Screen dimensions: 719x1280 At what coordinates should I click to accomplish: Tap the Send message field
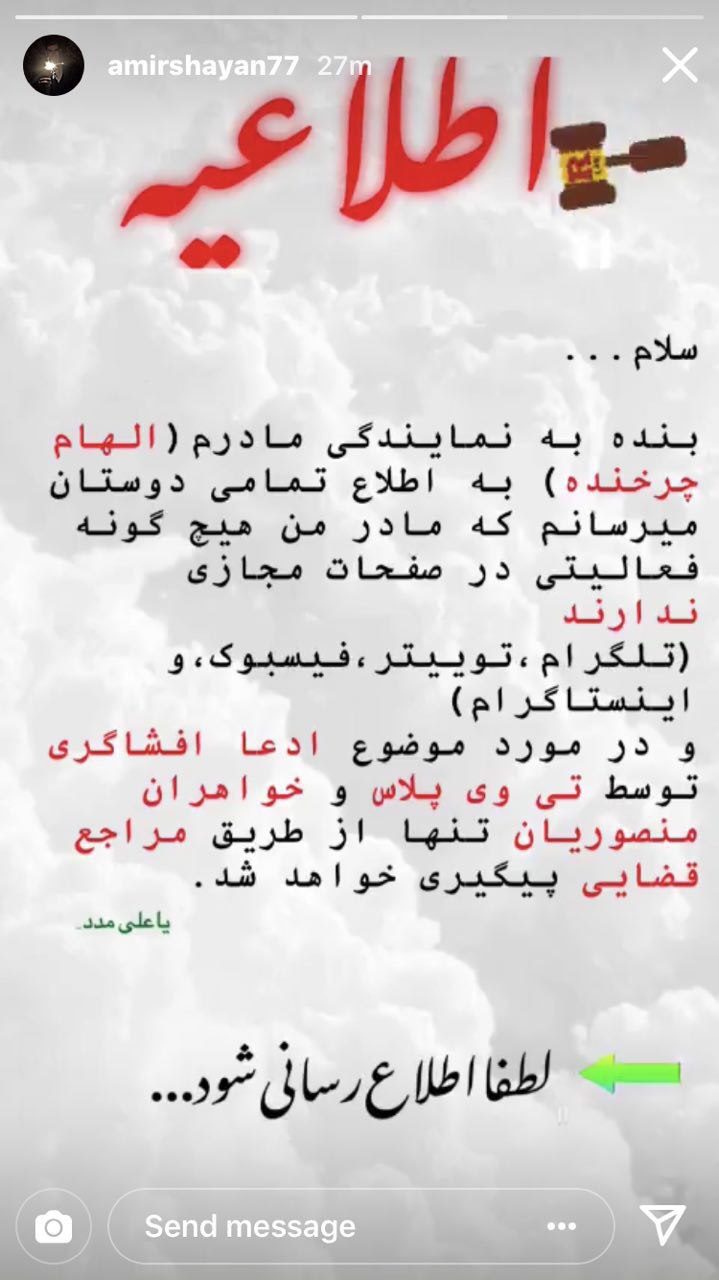click(330, 1226)
